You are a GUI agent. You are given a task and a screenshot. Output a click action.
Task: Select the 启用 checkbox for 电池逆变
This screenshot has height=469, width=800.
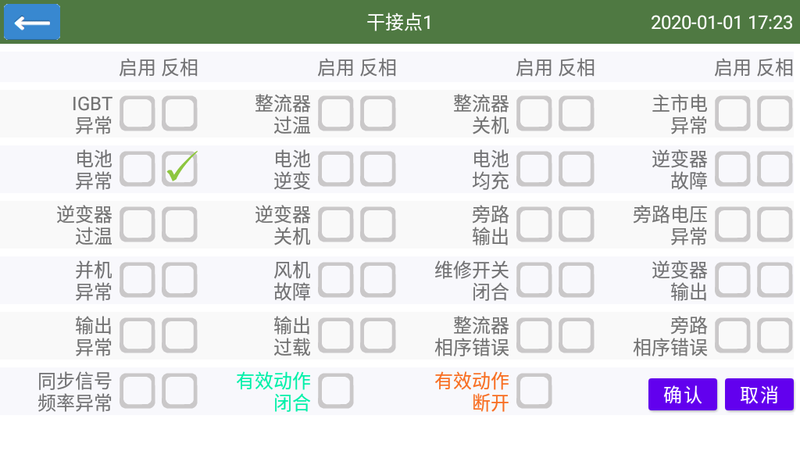(336, 169)
